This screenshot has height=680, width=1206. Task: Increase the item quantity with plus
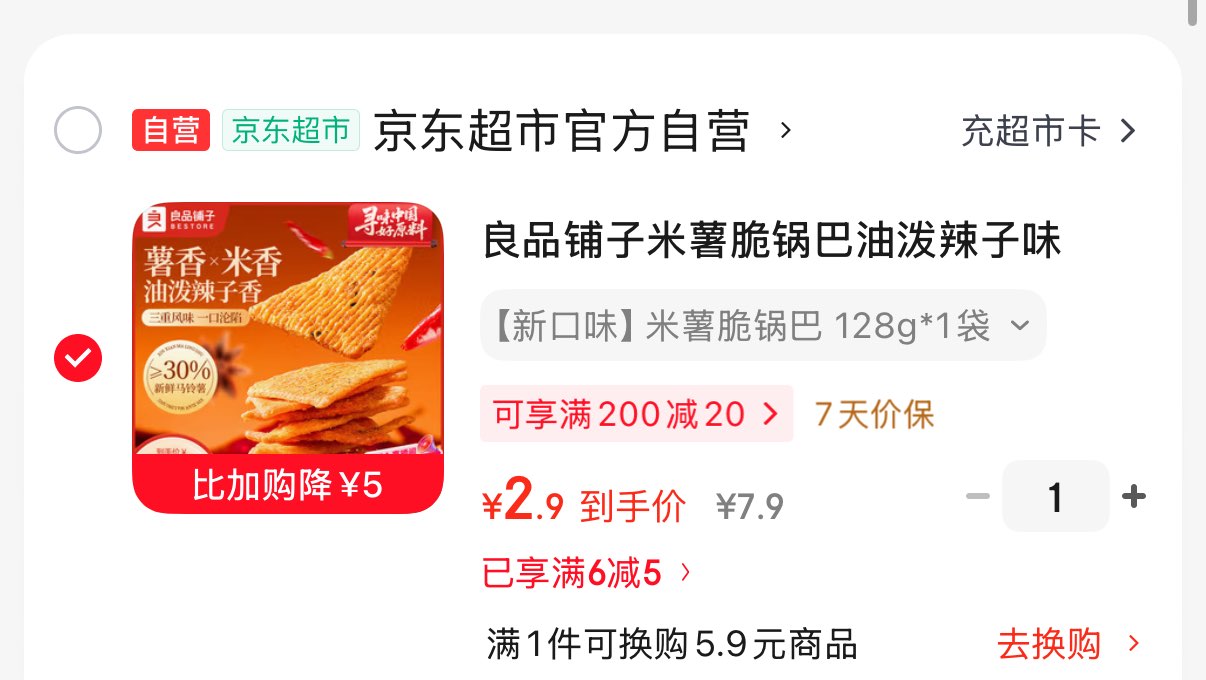coord(1133,496)
